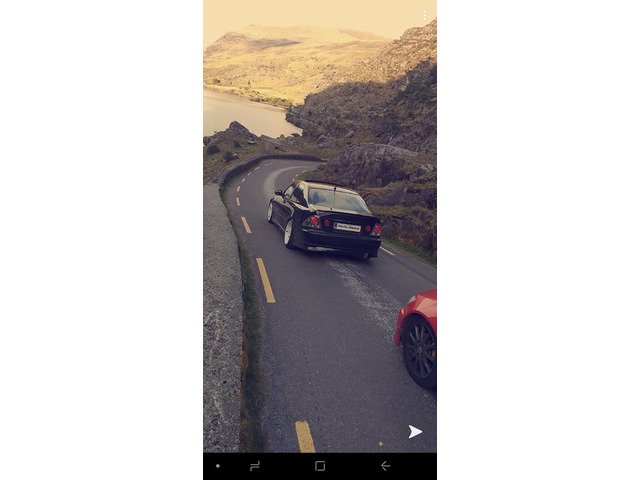Go to the home screen
The image size is (640, 480).
click(320, 466)
